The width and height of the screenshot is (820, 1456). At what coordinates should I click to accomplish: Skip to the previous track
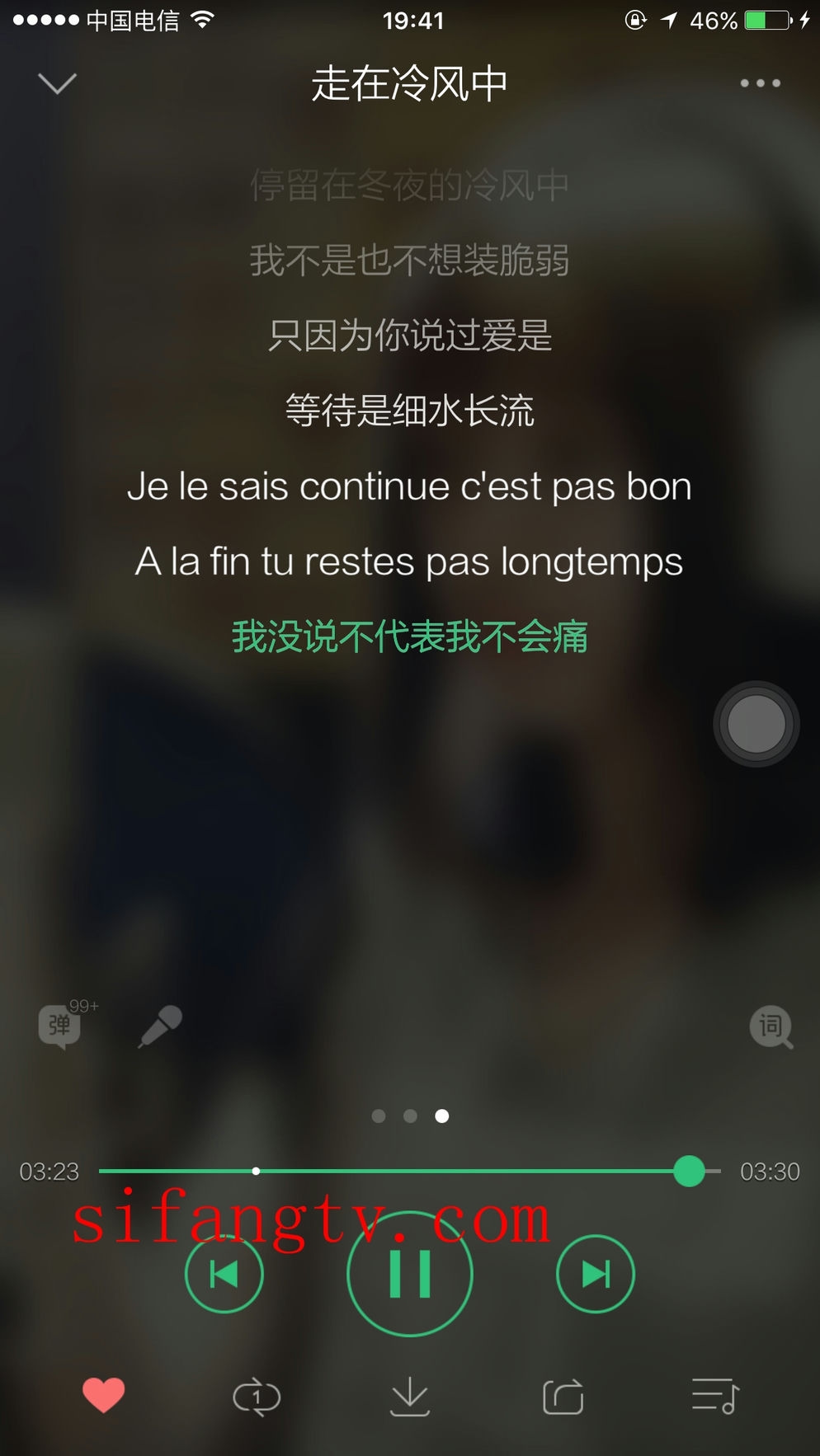pos(224,1274)
